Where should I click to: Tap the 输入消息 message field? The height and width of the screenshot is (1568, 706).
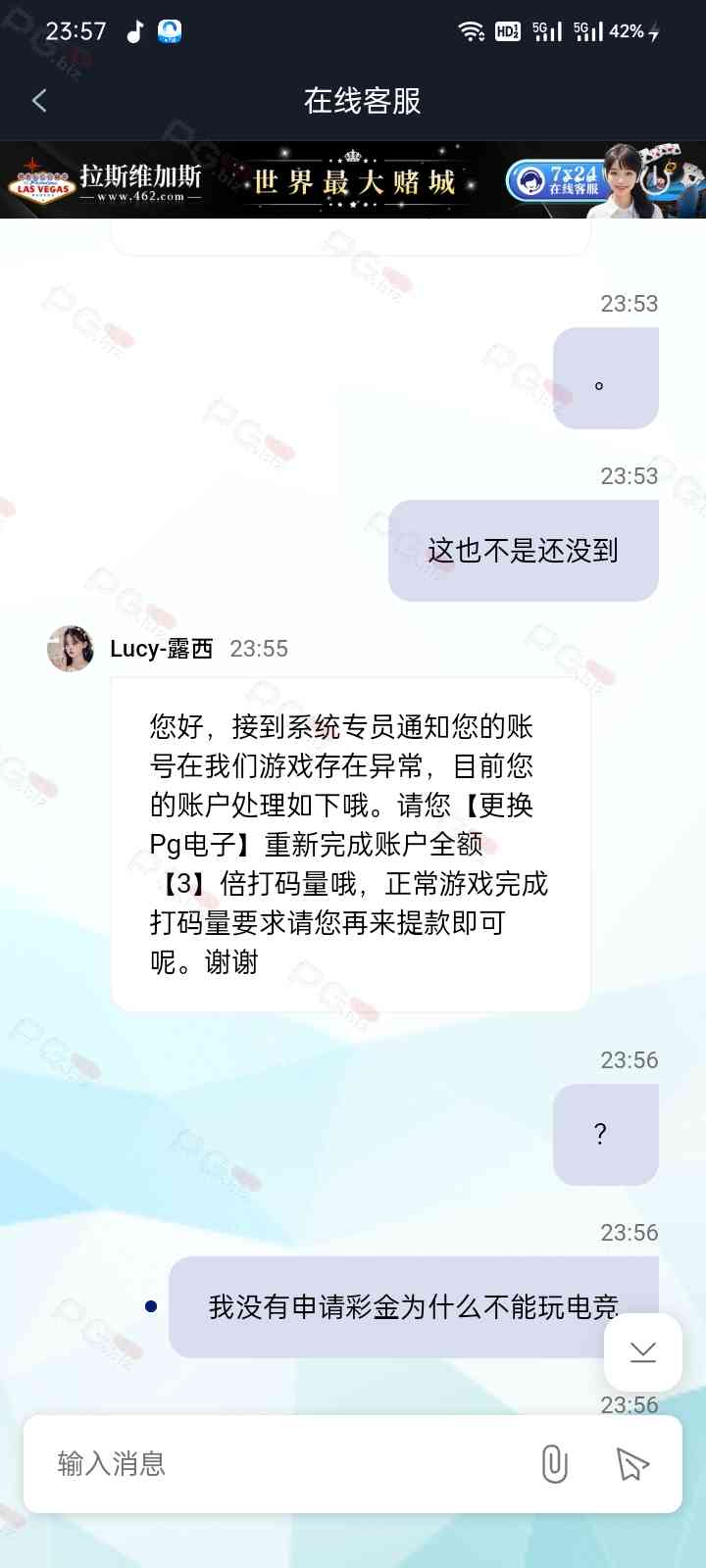pyautogui.click(x=284, y=1463)
